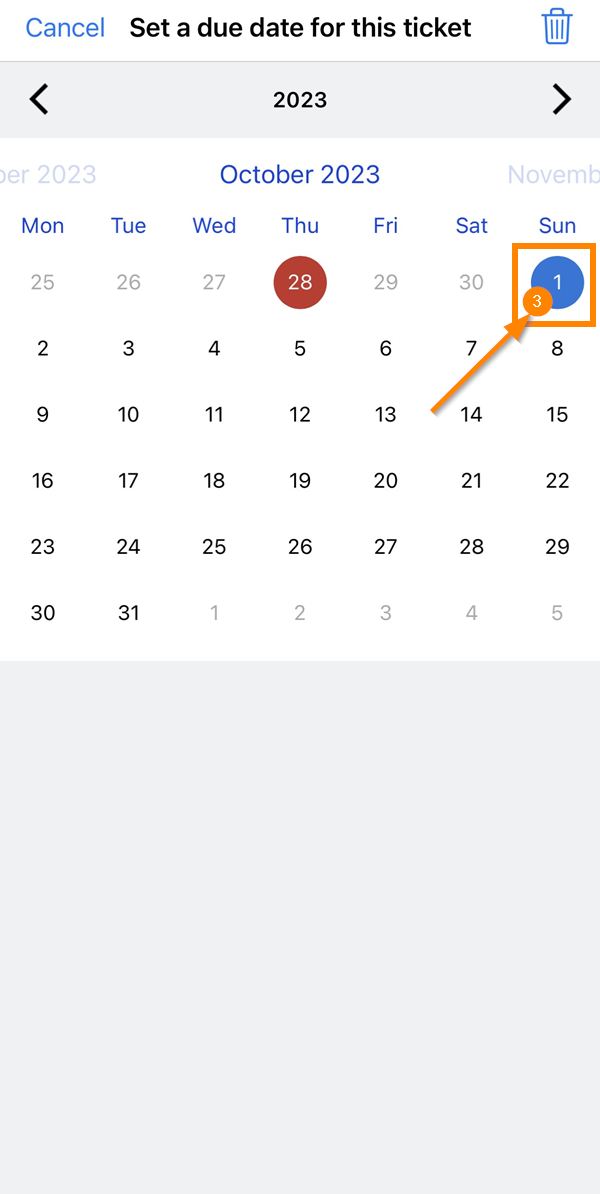600x1194 pixels.
Task: Pick October 16 on the calendar
Action: pyautogui.click(x=43, y=480)
